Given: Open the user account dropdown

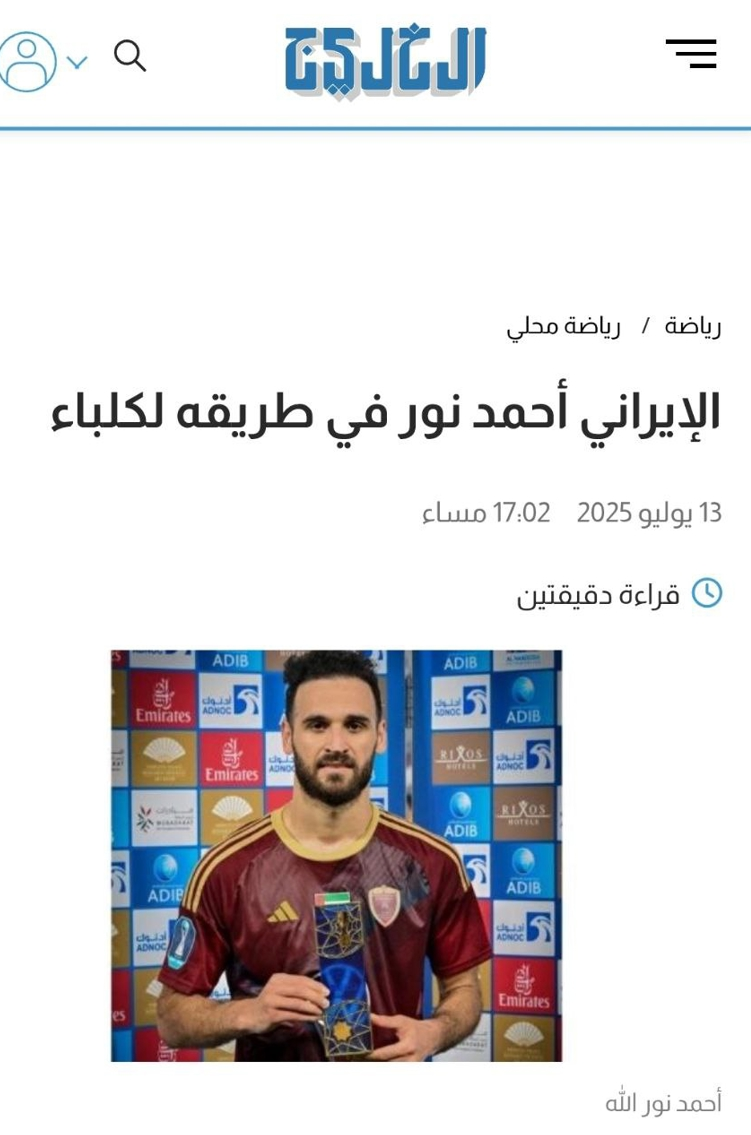Looking at the screenshot, I should coord(43,62).
